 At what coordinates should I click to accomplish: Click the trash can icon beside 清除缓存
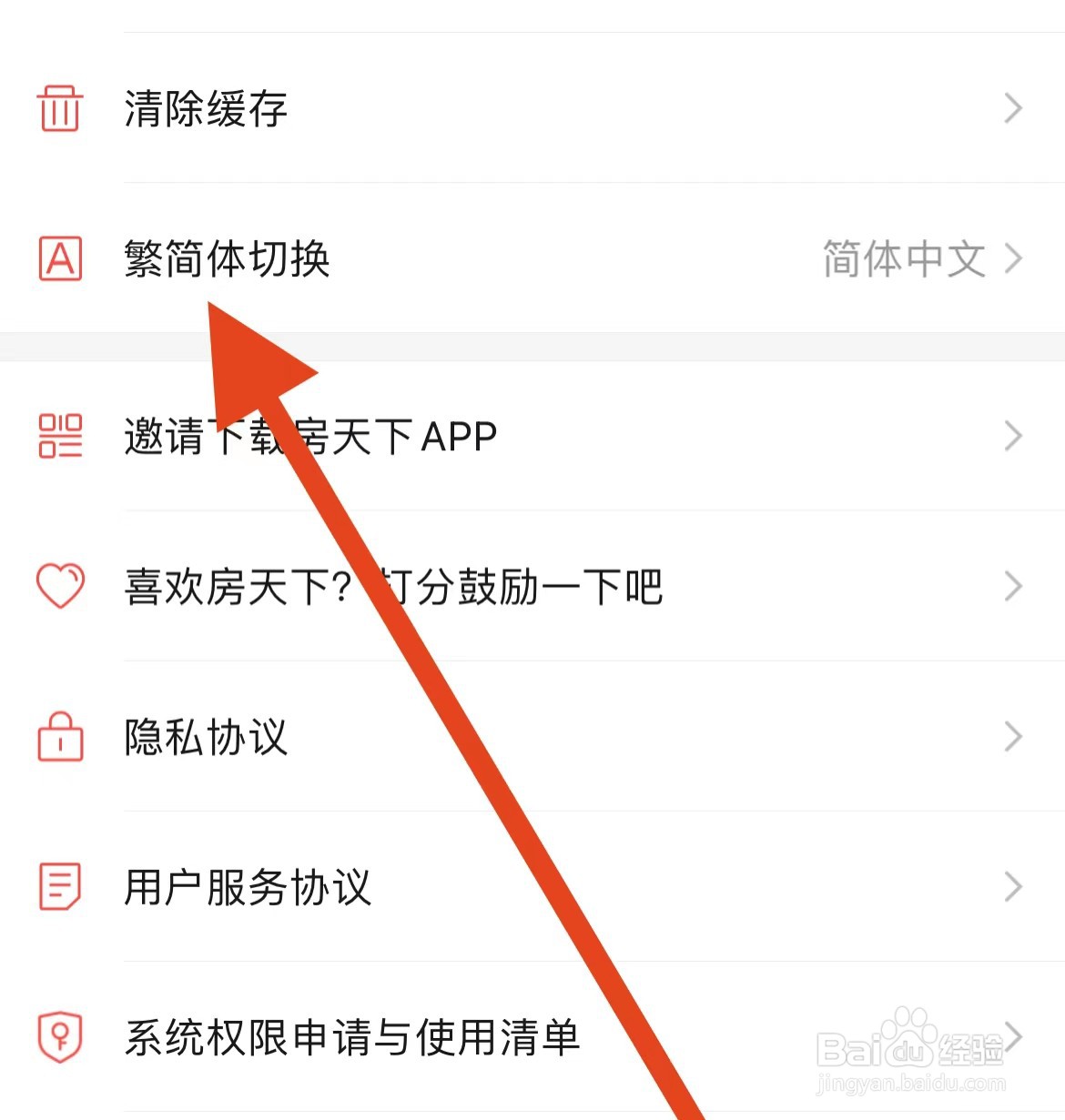[59, 108]
